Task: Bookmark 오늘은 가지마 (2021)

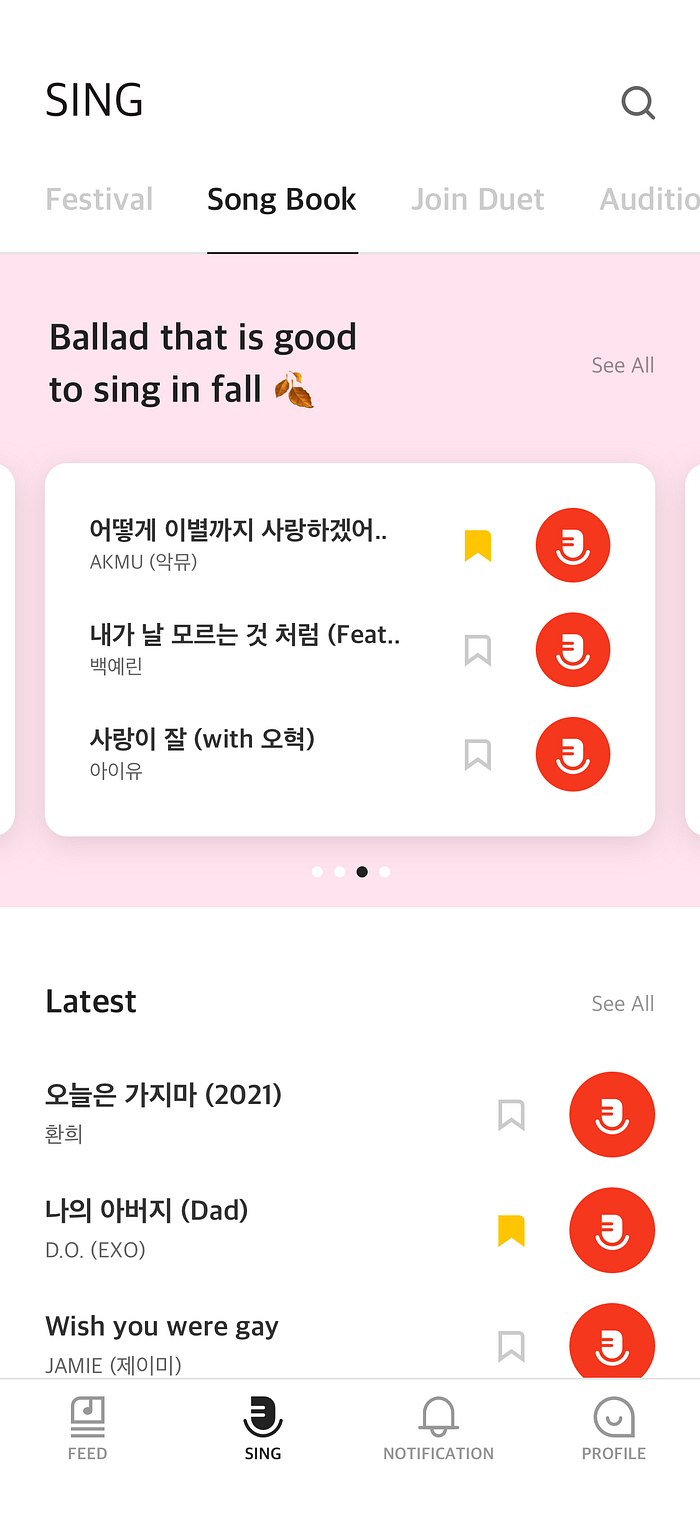Action: 511,1115
